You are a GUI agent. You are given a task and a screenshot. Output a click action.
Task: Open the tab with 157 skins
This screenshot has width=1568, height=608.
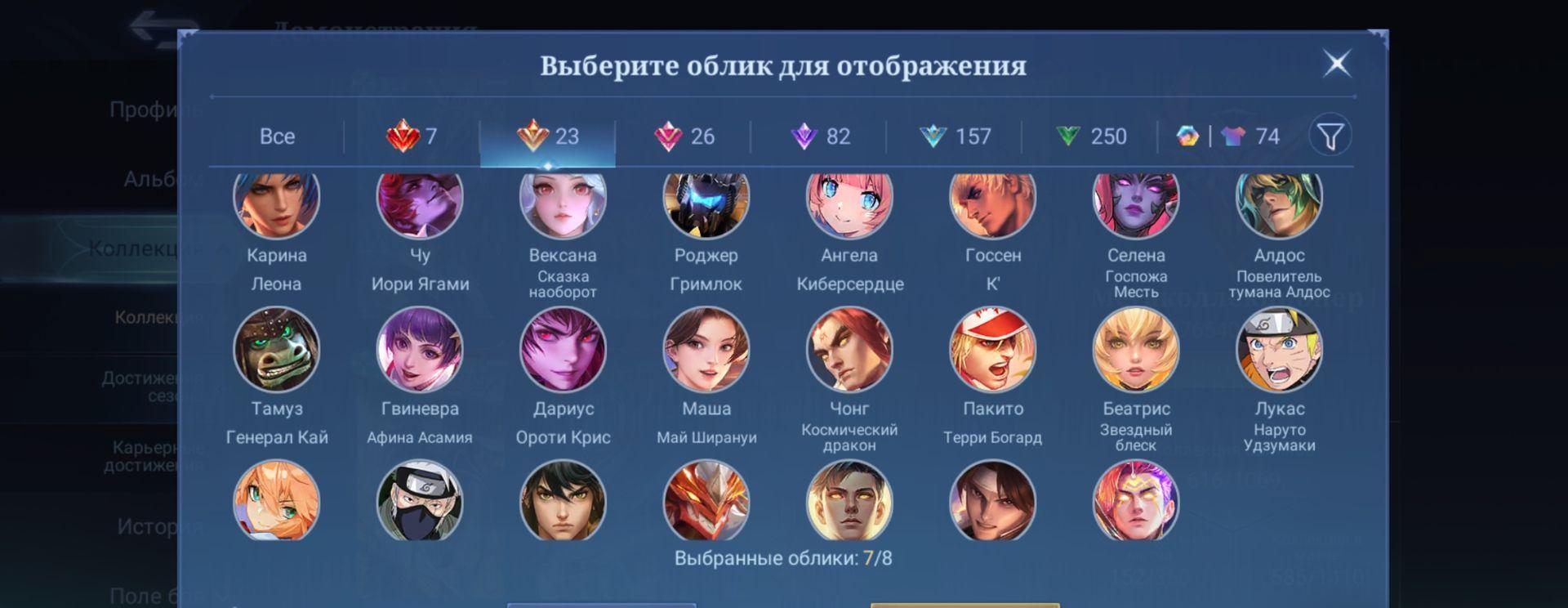pyautogui.click(x=955, y=136)
